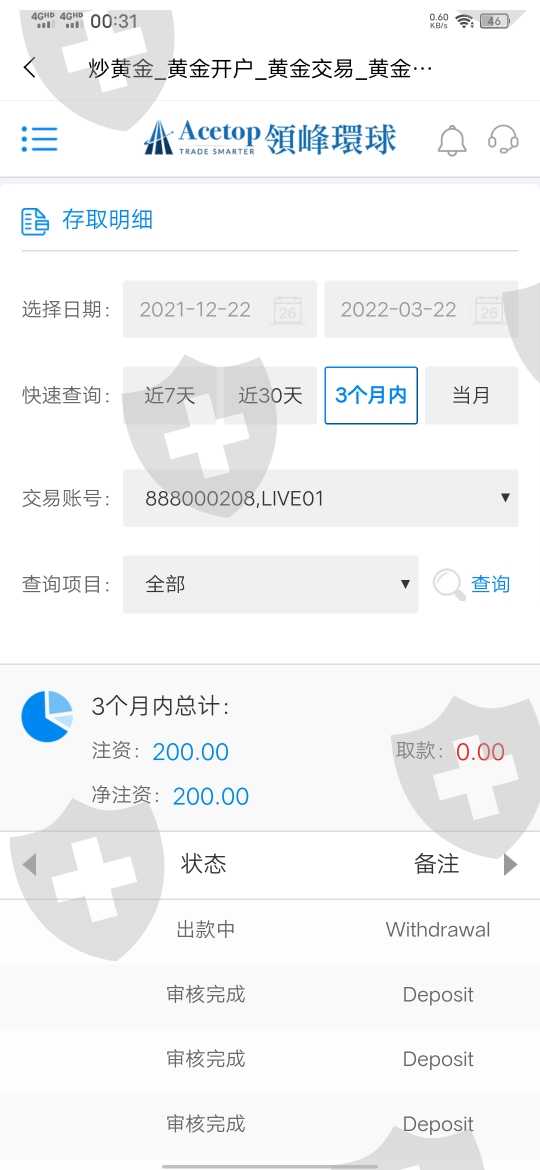Choose the 3个月内 quick filter
Image resolution: width=540 pixels, height=1170 pixels.
(371, 395)
